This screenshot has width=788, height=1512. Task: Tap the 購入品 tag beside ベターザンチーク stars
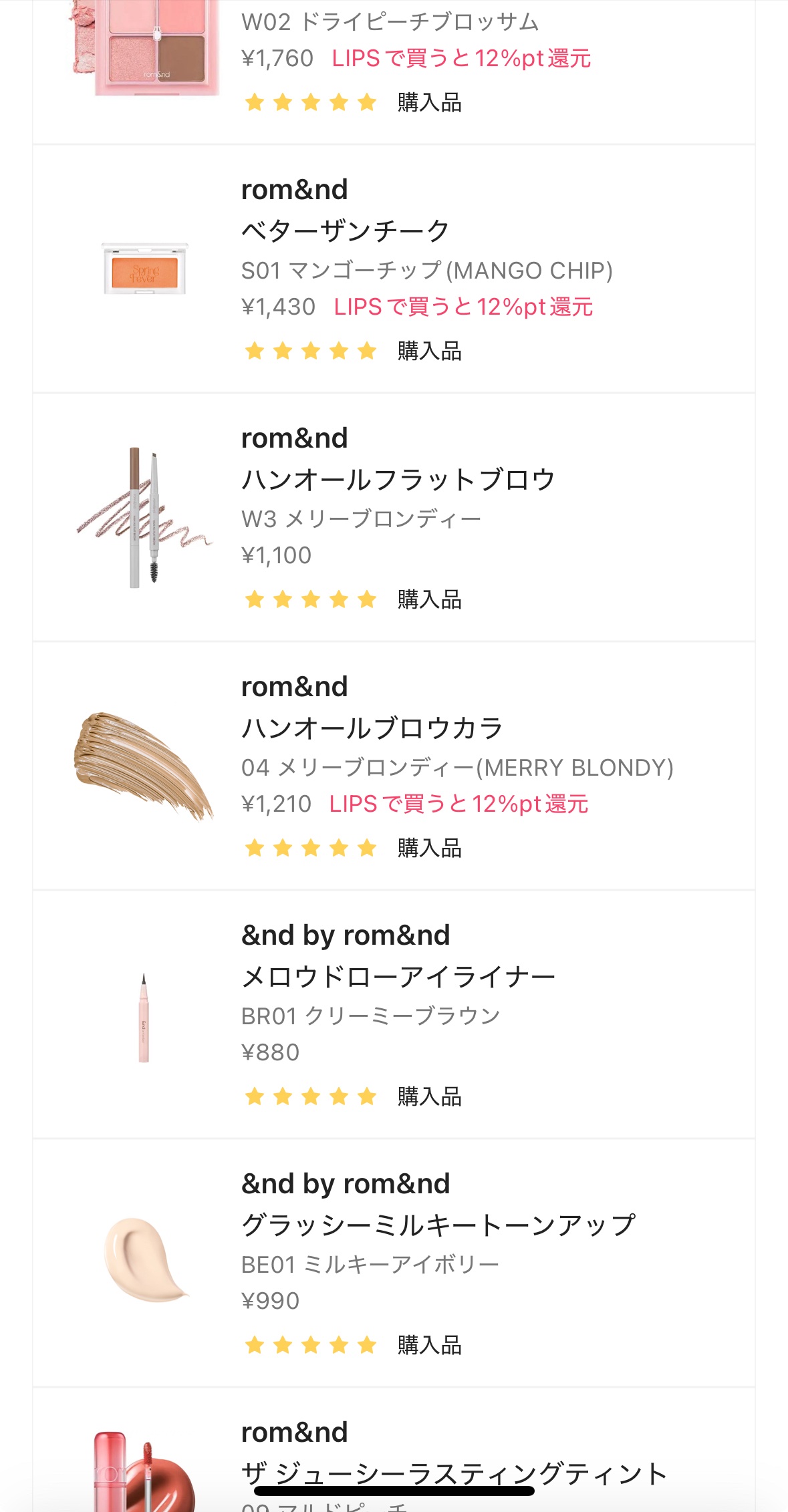(x=428, y=349)
